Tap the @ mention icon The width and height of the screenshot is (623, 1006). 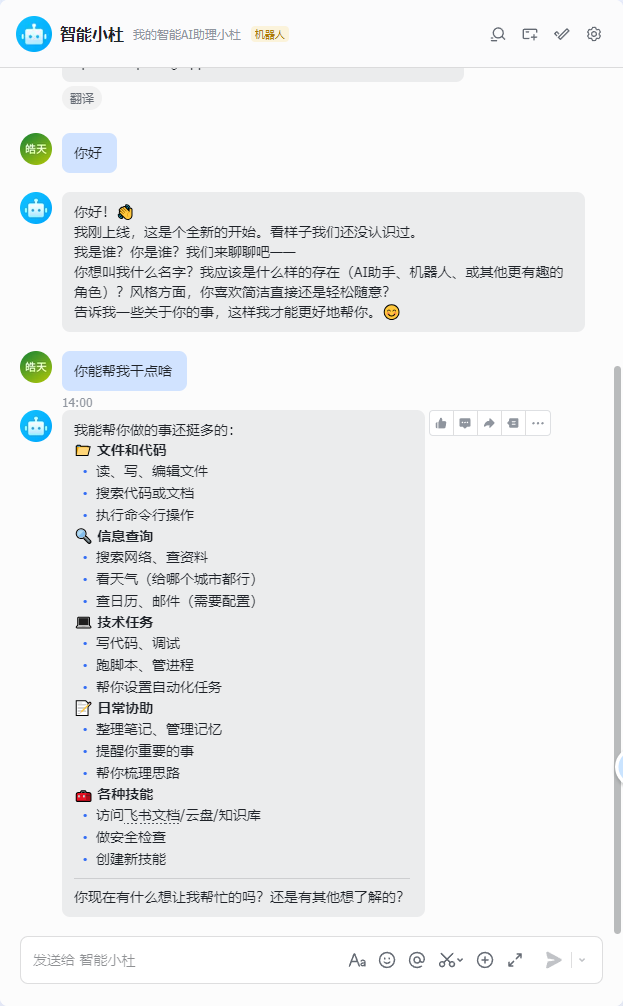click(x=417, y=960)
